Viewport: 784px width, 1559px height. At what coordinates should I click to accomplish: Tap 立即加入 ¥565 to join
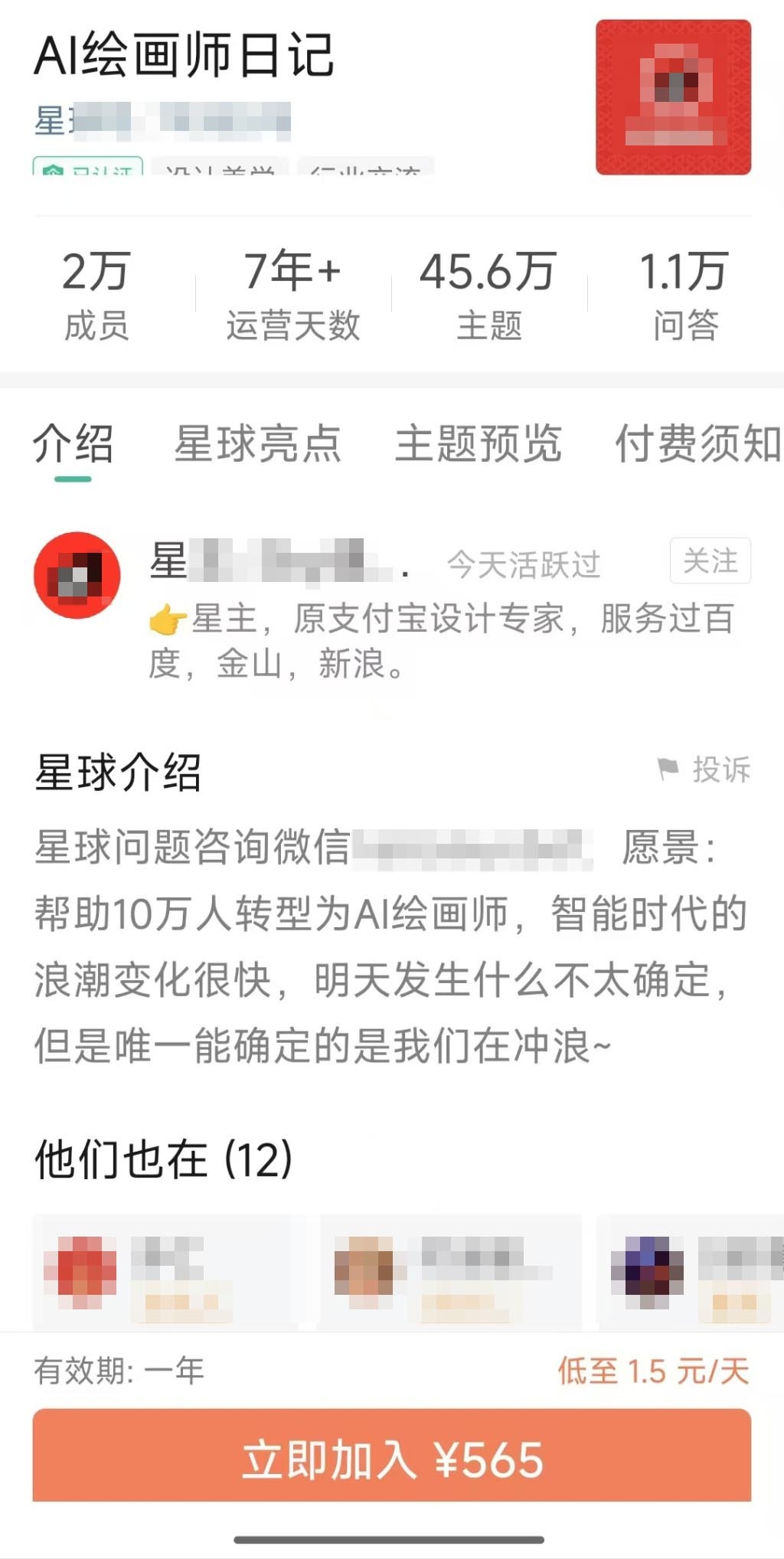[391, 1459]
